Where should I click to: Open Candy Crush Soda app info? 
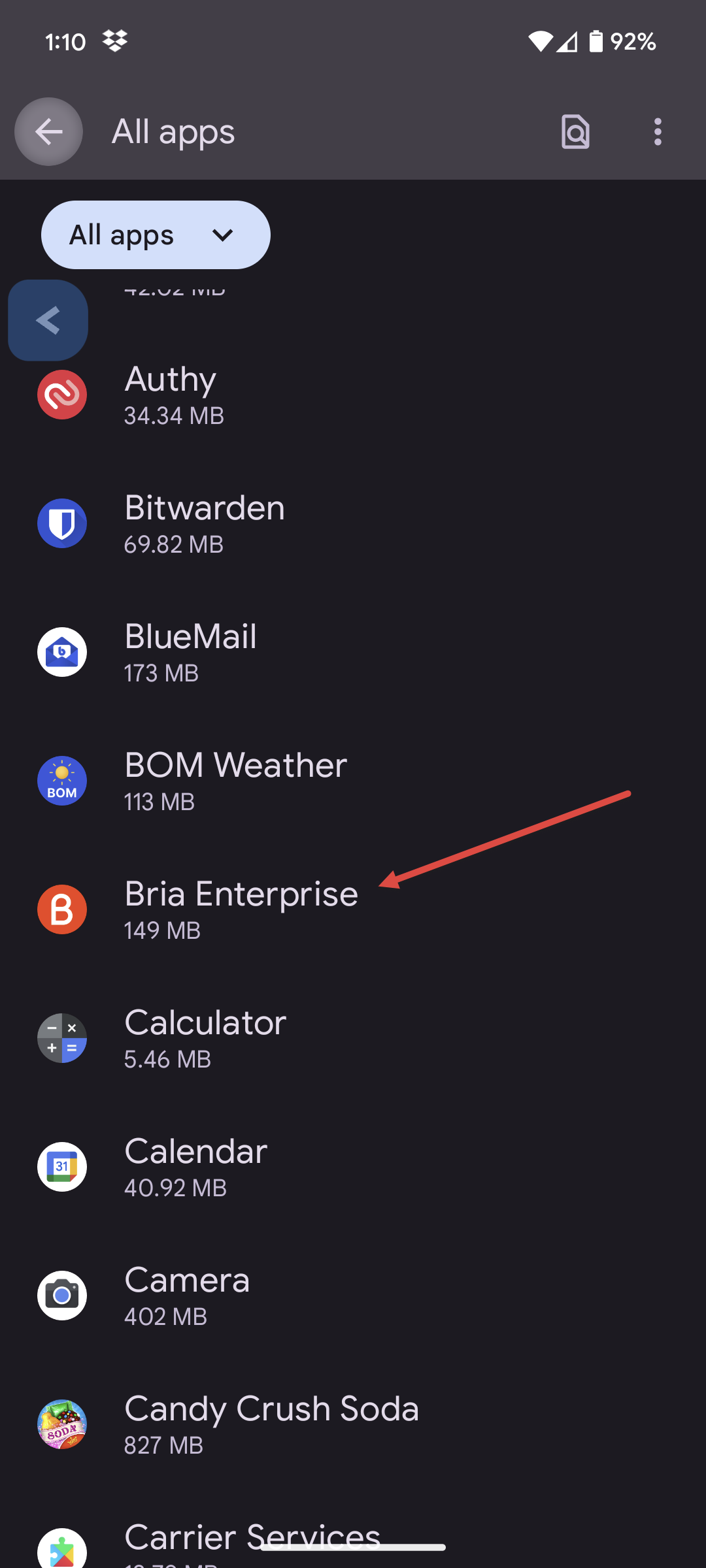pos(353,1424)
